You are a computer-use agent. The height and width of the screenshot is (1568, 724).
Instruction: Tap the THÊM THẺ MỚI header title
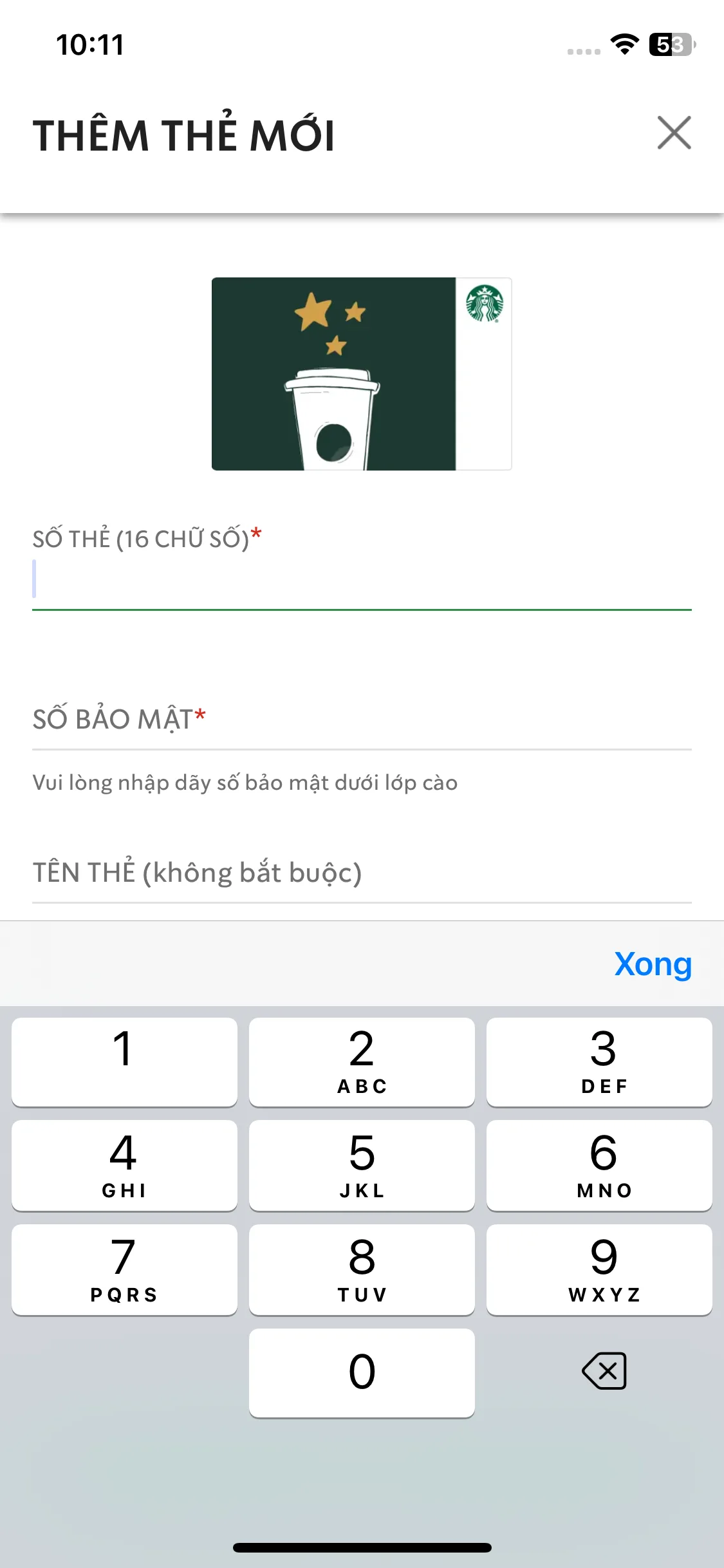pyautogui.click(x=185, y=135)
